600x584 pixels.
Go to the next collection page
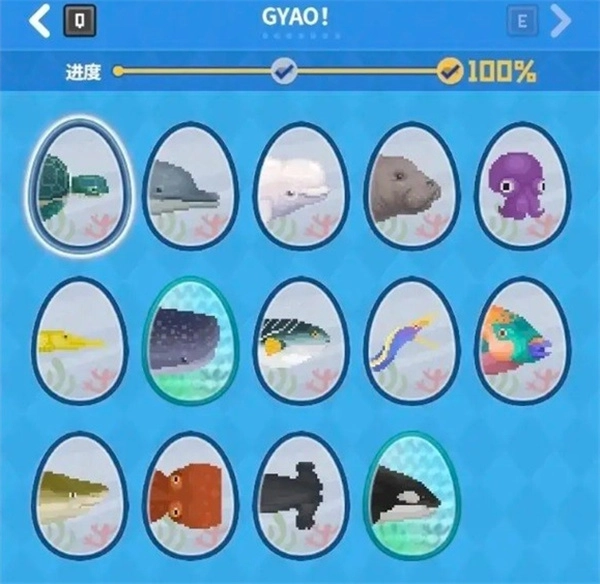(x=561, y=21)
